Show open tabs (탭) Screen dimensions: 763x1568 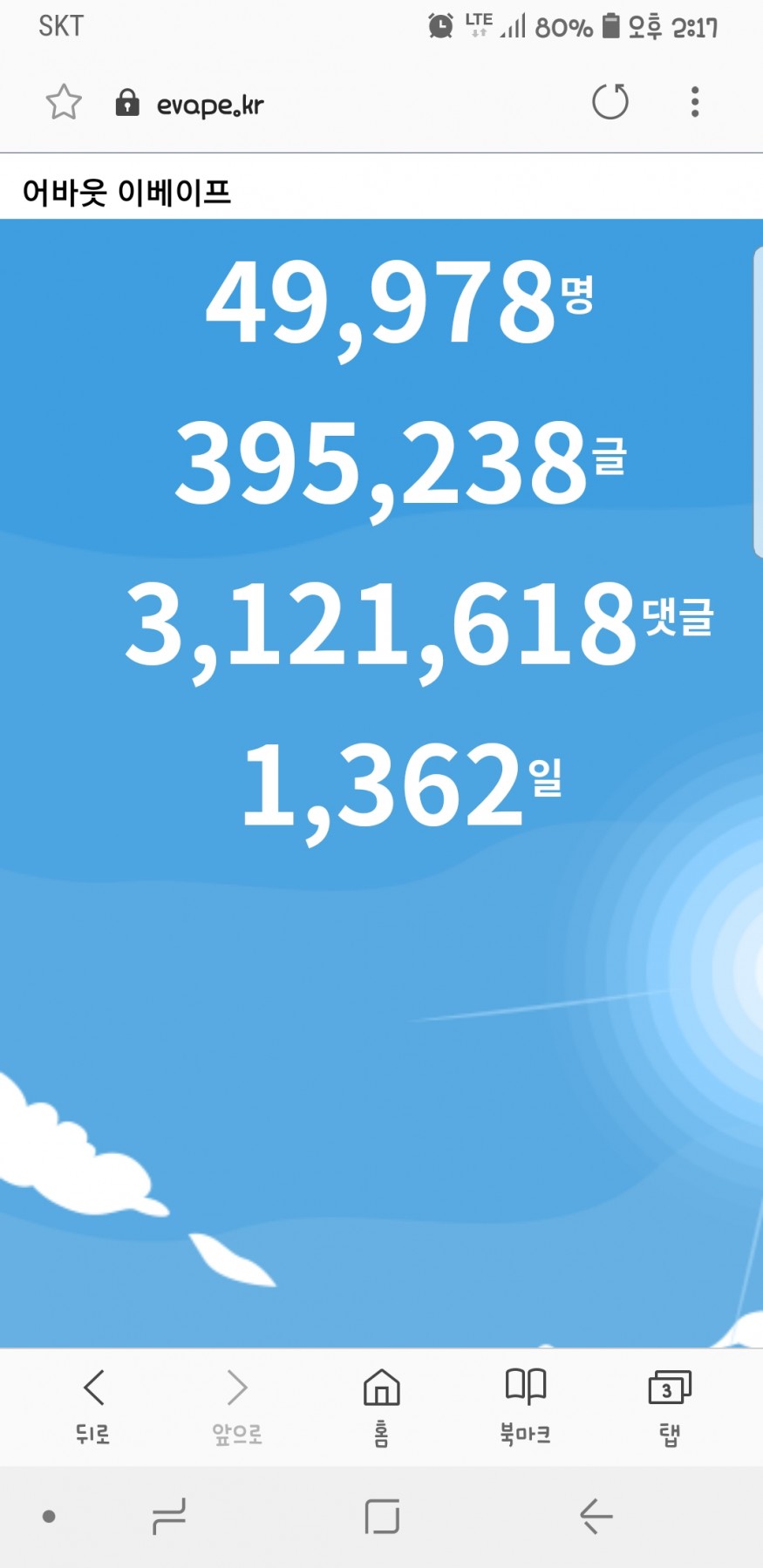tap(669, 1405)
